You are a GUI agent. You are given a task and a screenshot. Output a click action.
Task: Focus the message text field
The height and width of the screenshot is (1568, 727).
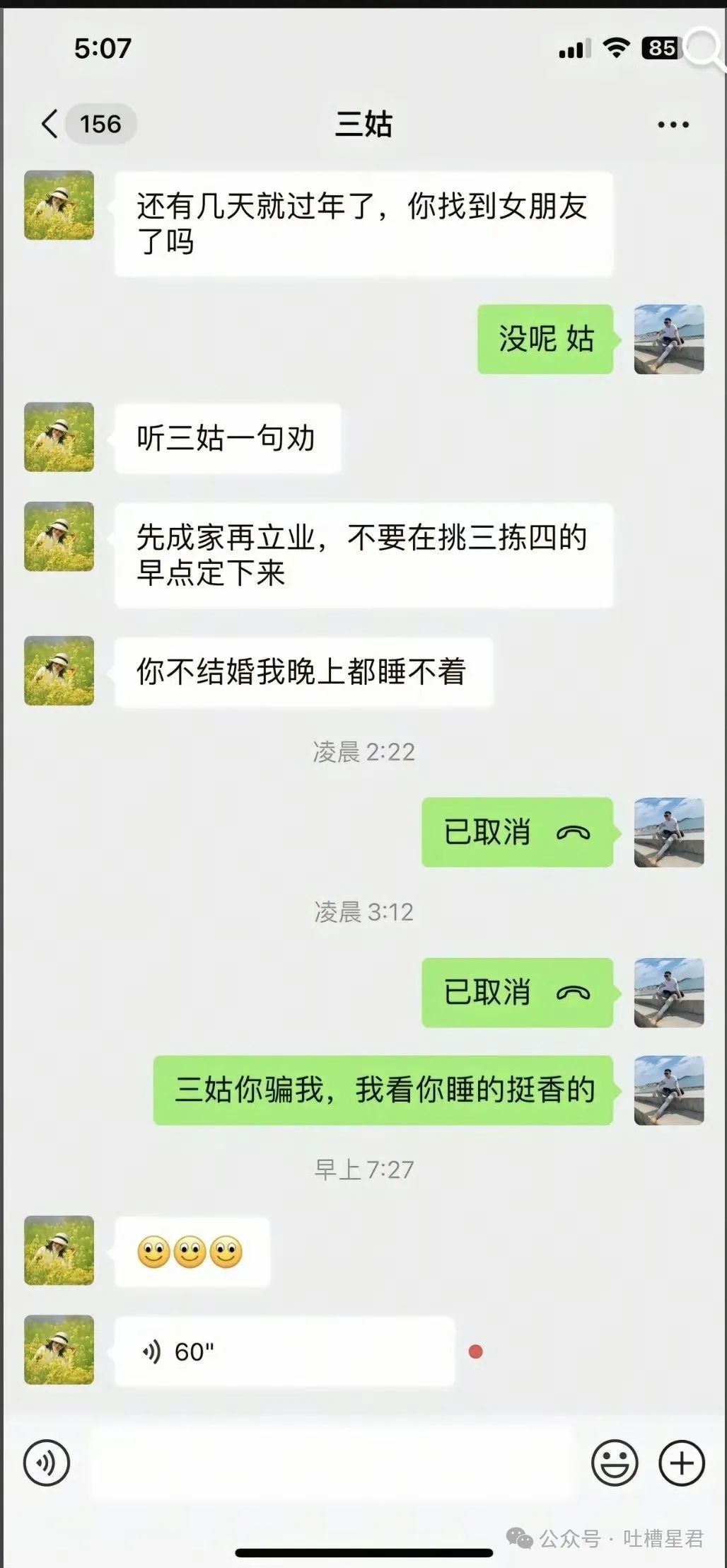click(x=330, y=1463)
